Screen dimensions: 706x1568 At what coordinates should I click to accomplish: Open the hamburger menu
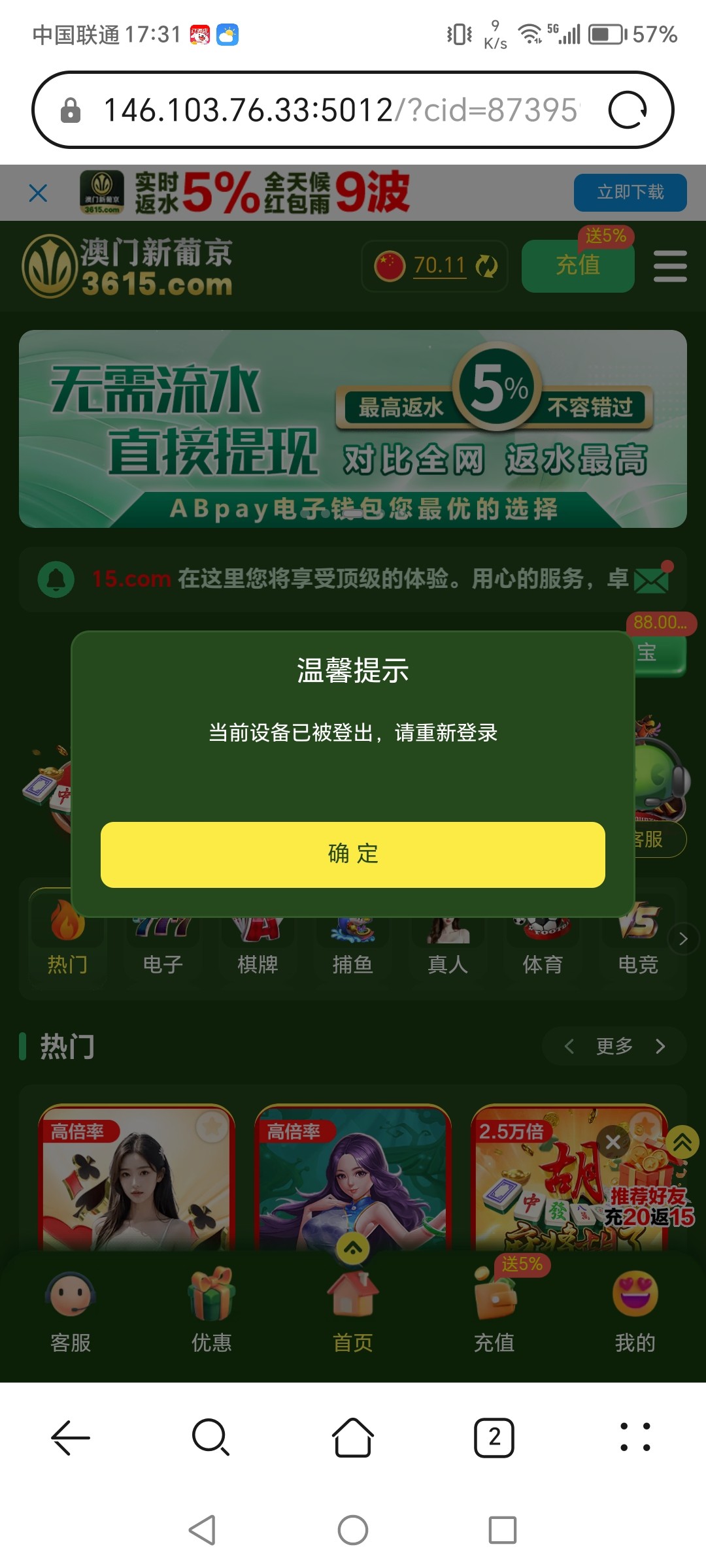click(x=670, y=266)
